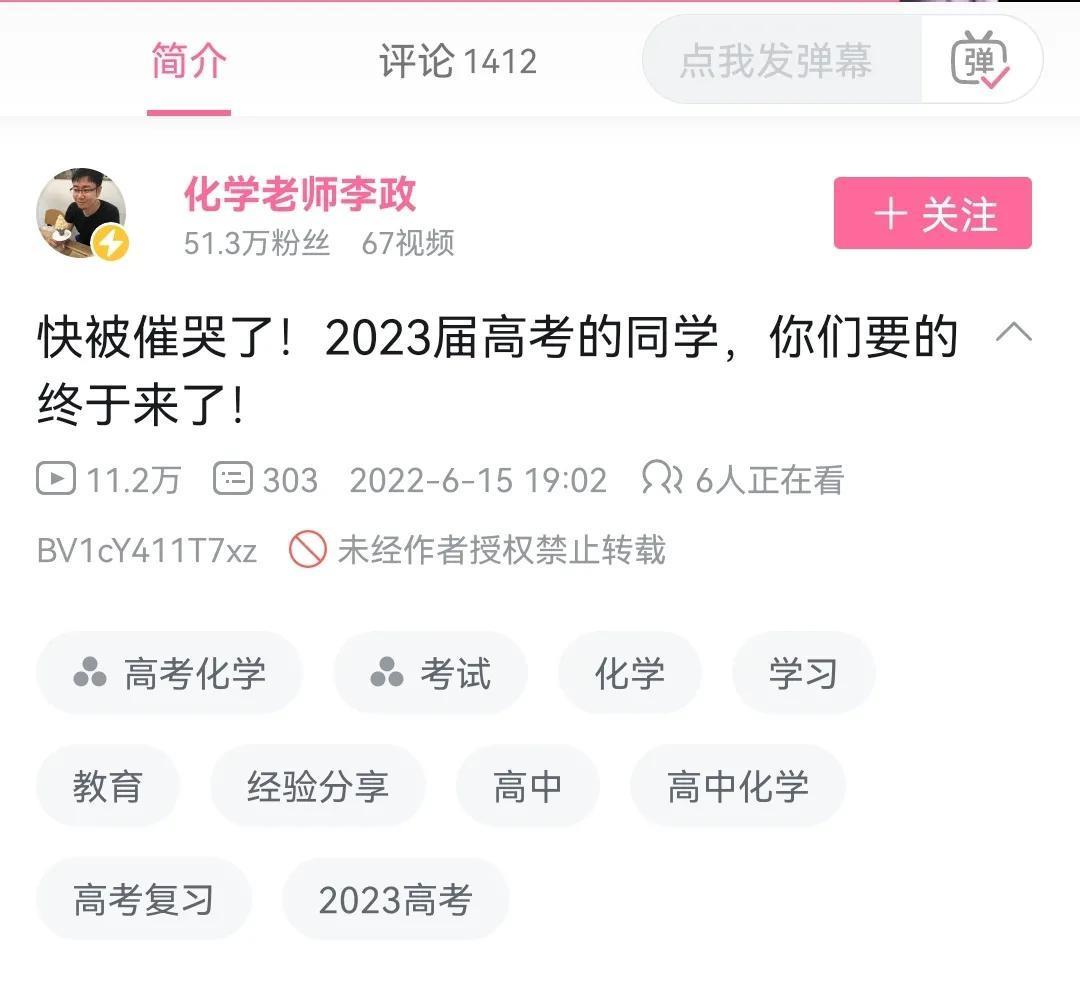
Task: Open the 经验分享 tag
Action: click(317, 787)
